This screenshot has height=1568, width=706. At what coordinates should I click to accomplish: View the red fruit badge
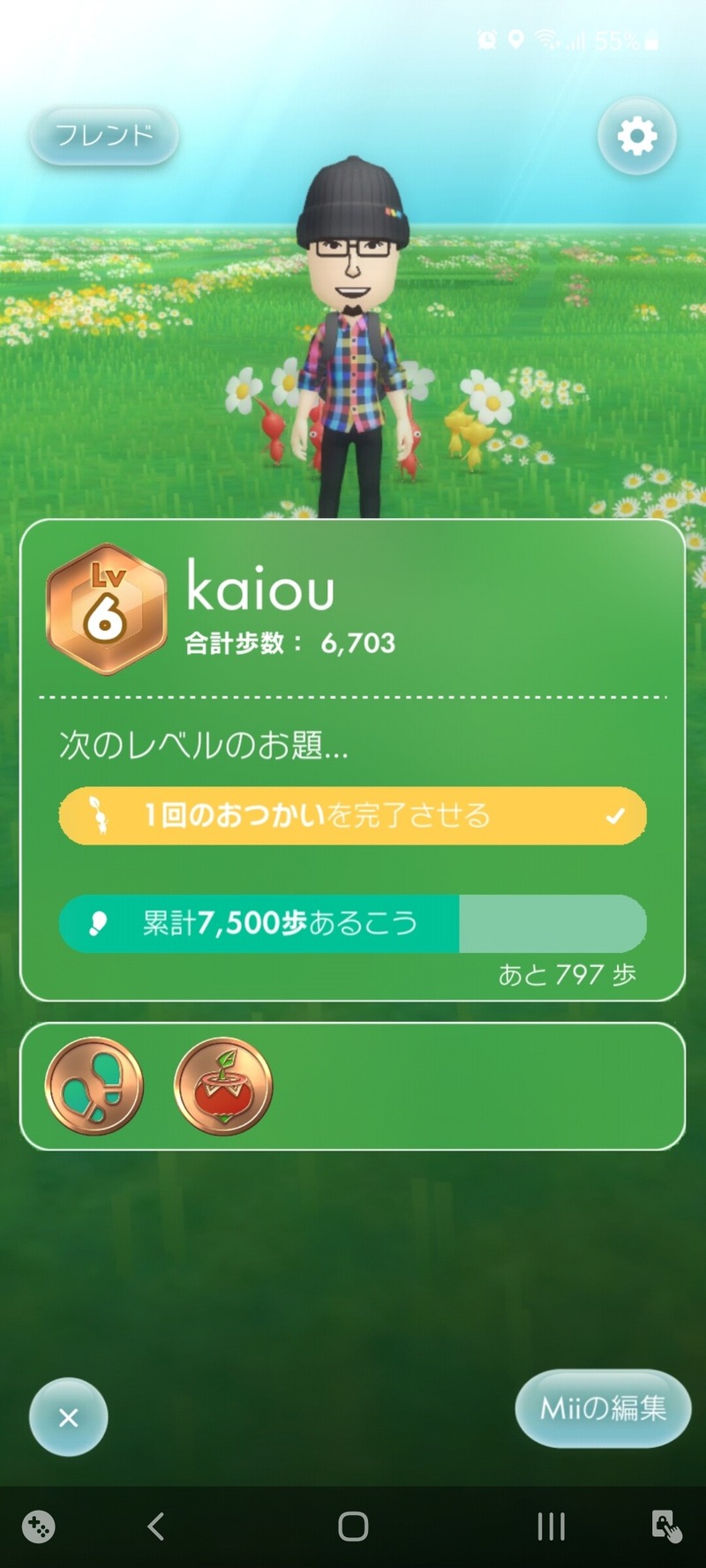point(223,1086)
